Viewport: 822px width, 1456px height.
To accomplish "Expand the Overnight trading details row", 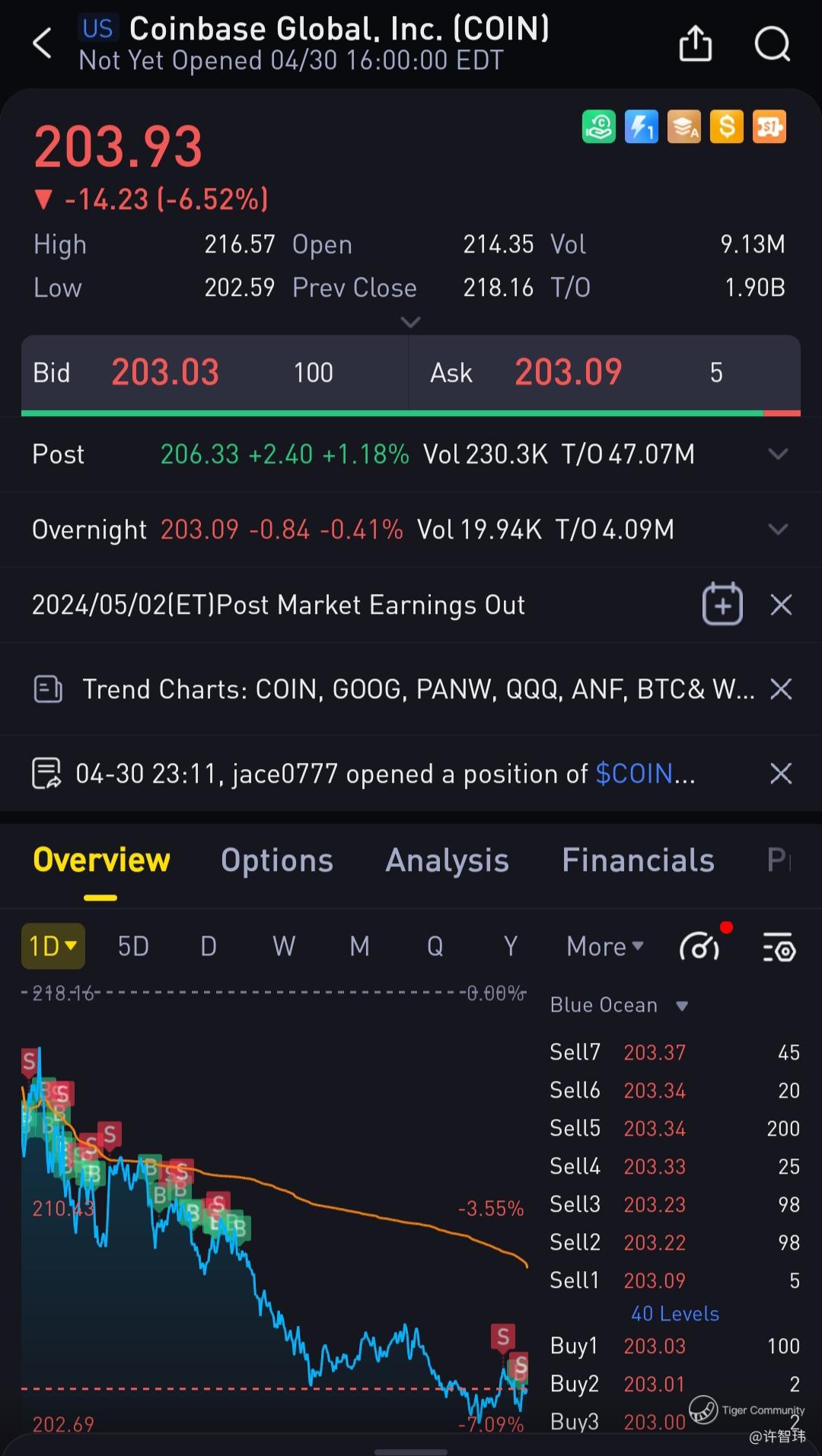I will click(x=411, y=529).
